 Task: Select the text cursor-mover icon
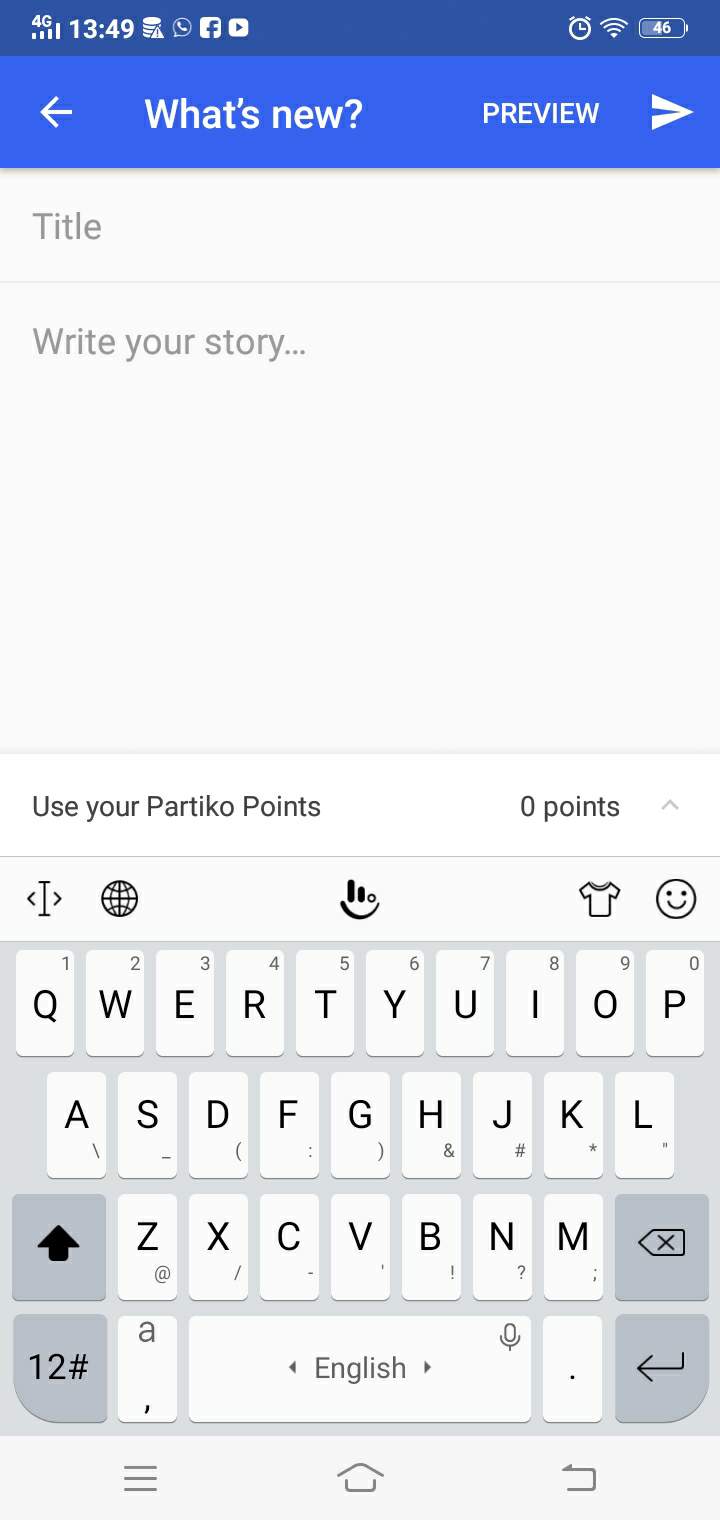[44, 898]
